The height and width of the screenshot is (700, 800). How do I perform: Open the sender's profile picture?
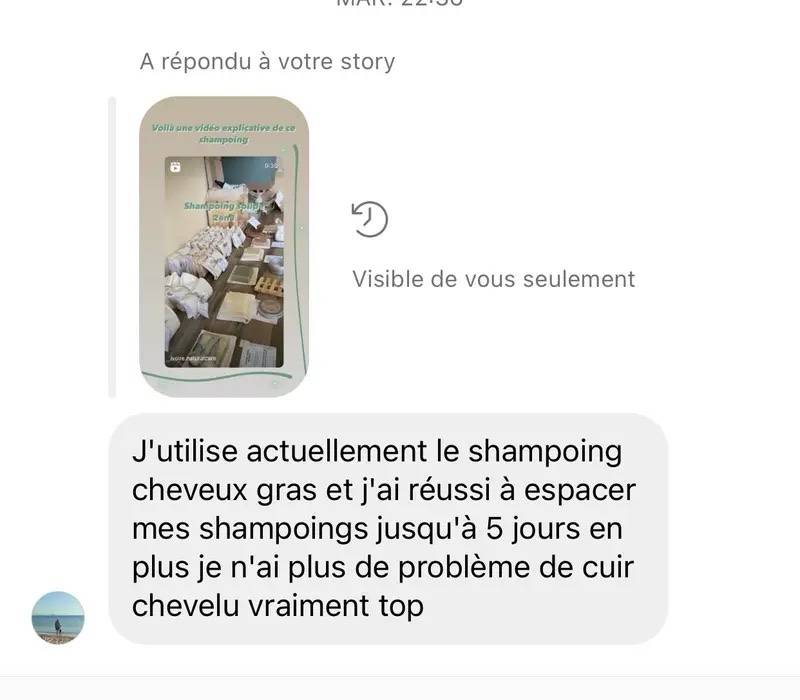pyautogui.click(x=58, y=617)
